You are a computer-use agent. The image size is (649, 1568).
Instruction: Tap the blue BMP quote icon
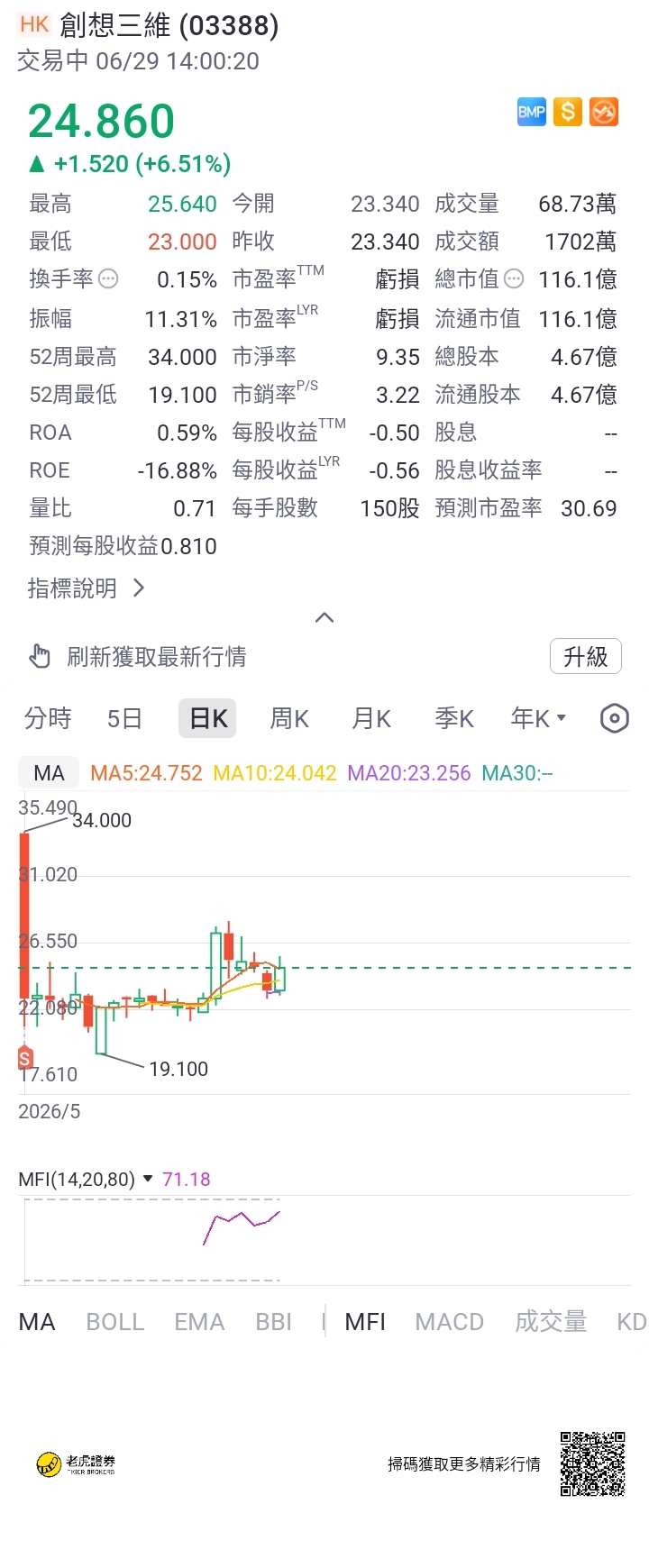(x=532, y=112)
